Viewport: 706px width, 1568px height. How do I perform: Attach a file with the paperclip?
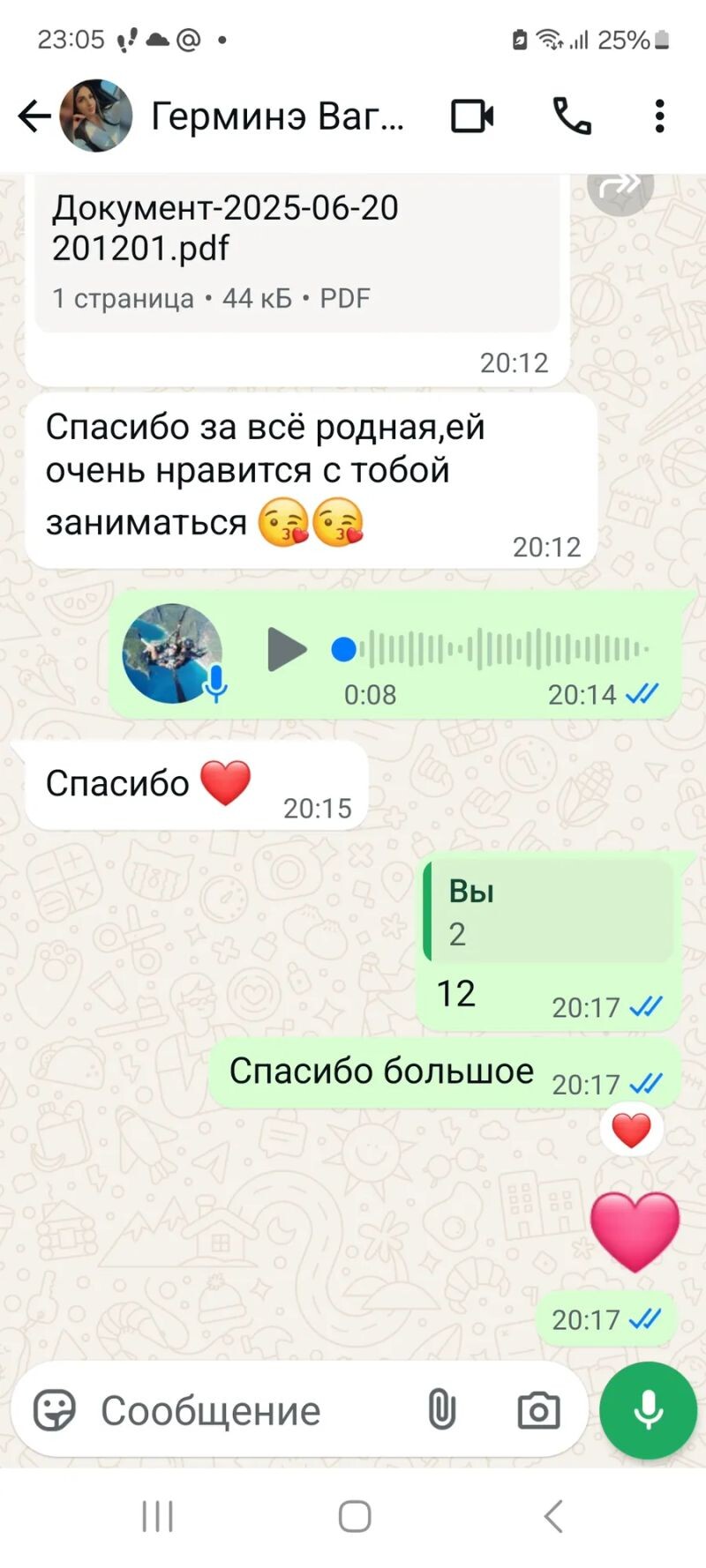click(441, 1410)
